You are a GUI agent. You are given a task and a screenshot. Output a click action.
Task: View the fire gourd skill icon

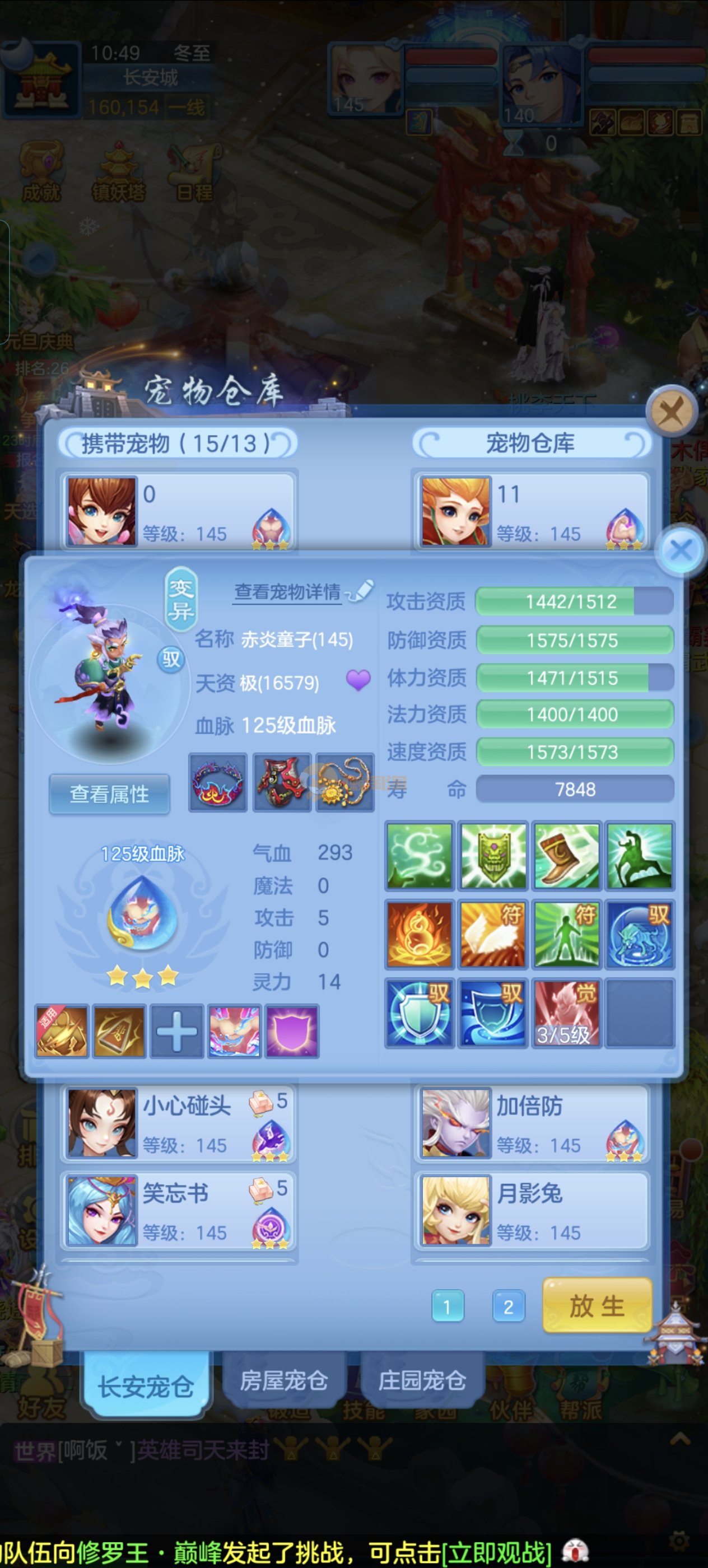(x=420, y=934)
